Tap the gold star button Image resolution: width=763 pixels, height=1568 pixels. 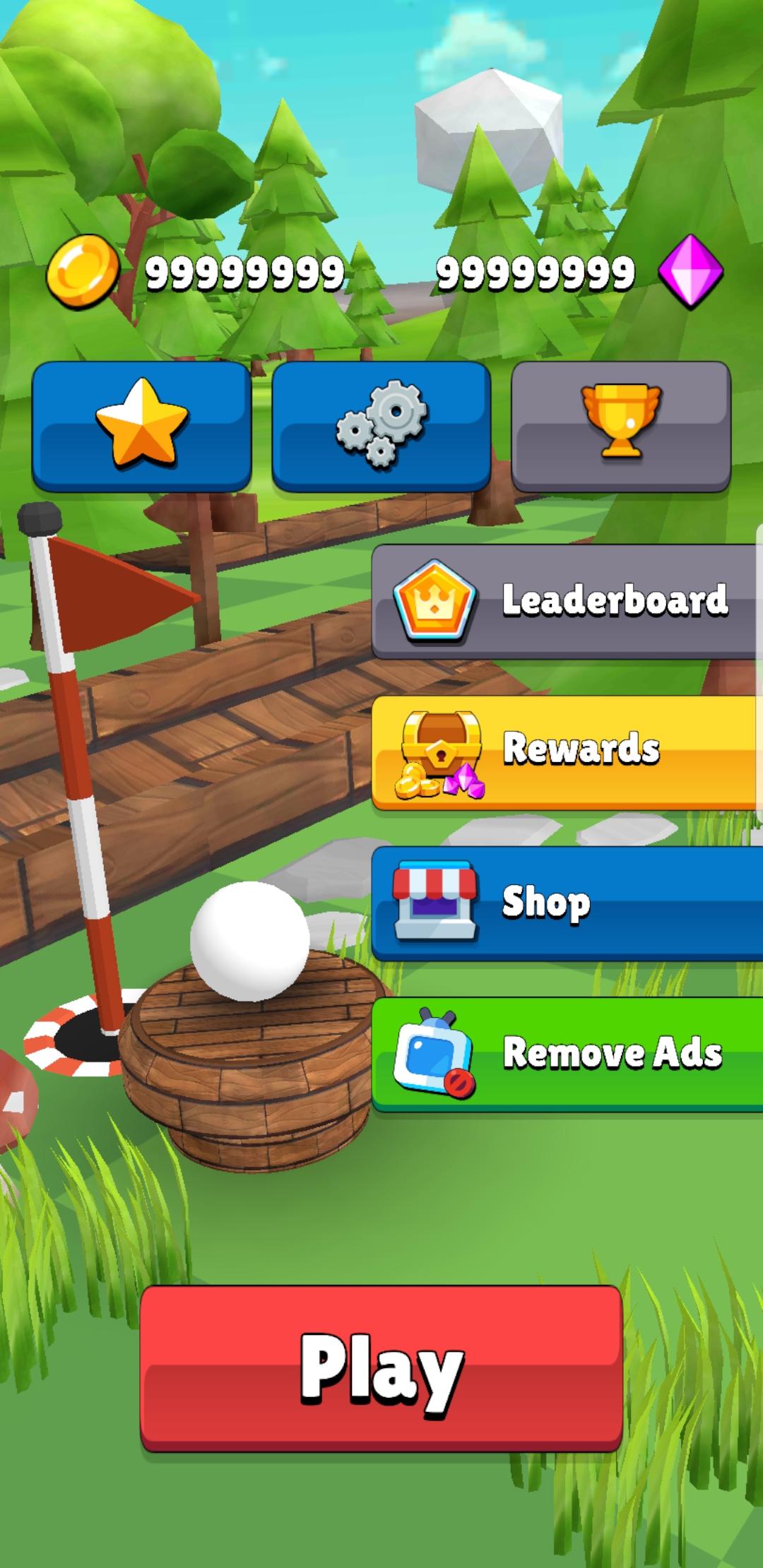coord(141,426)
